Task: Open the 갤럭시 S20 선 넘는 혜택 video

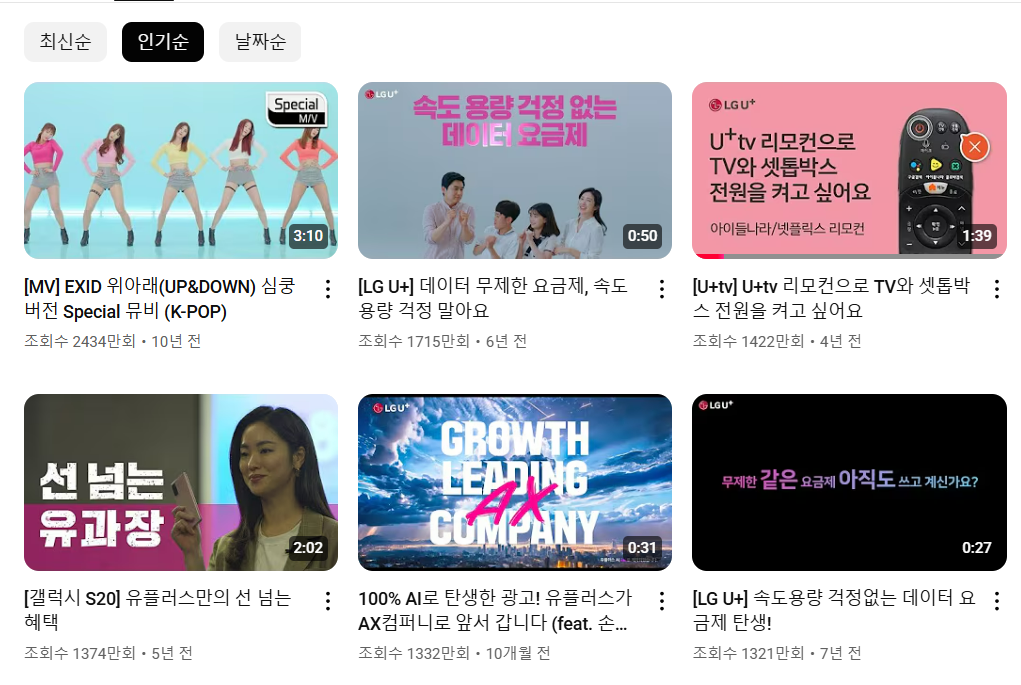Action: pos(181,482)
